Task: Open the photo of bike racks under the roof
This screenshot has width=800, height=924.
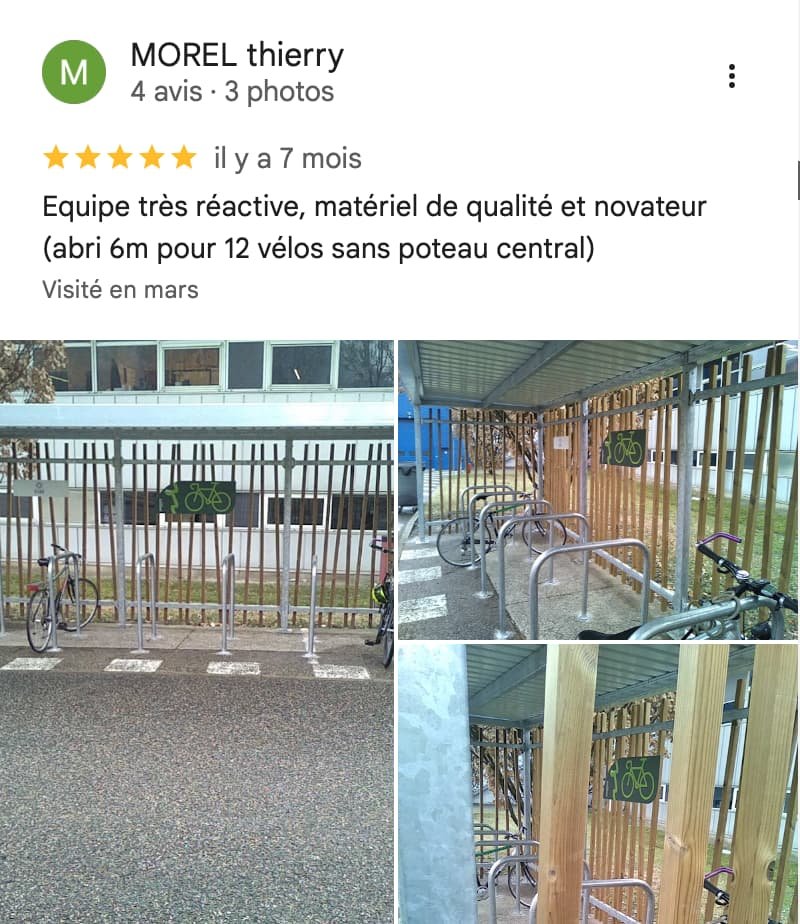Action: (x=598, y=490)
